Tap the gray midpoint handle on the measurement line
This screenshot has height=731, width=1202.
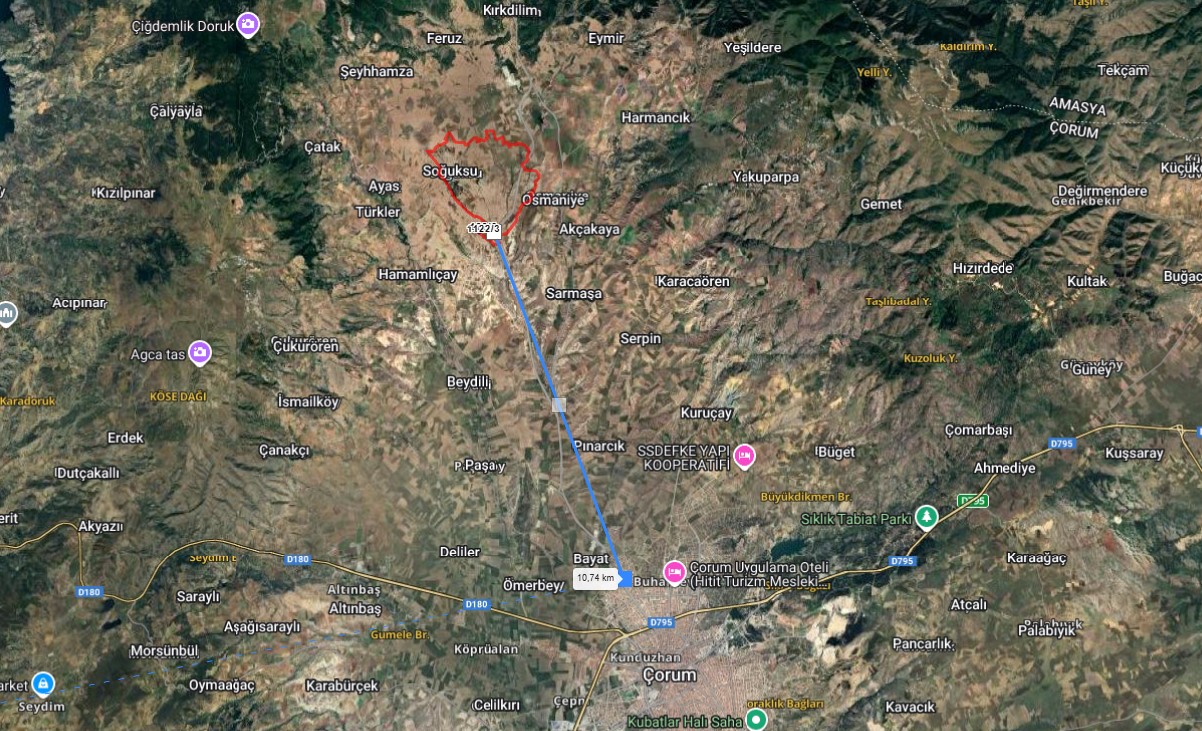559,404
